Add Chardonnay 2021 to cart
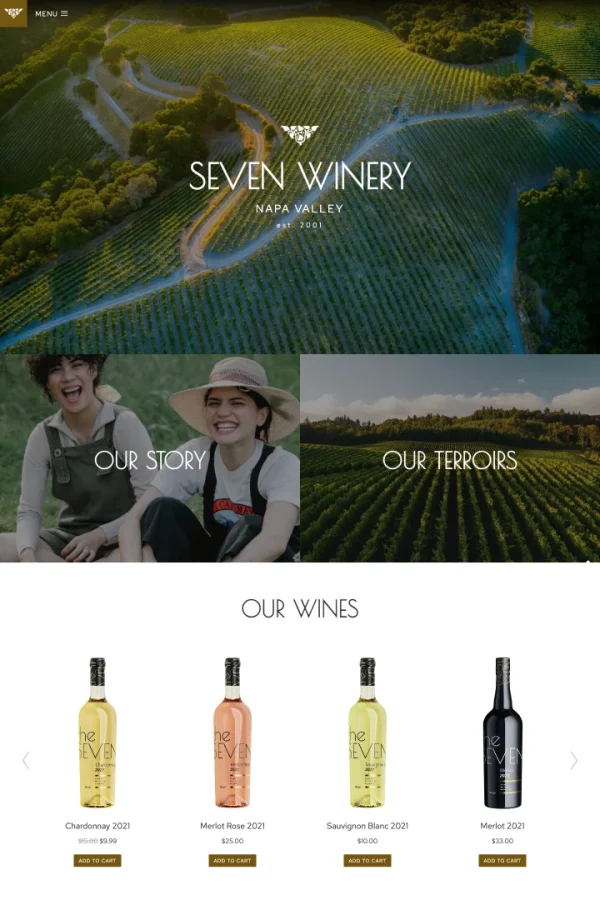This screenshot has width=600, height=900. (97, 860)
